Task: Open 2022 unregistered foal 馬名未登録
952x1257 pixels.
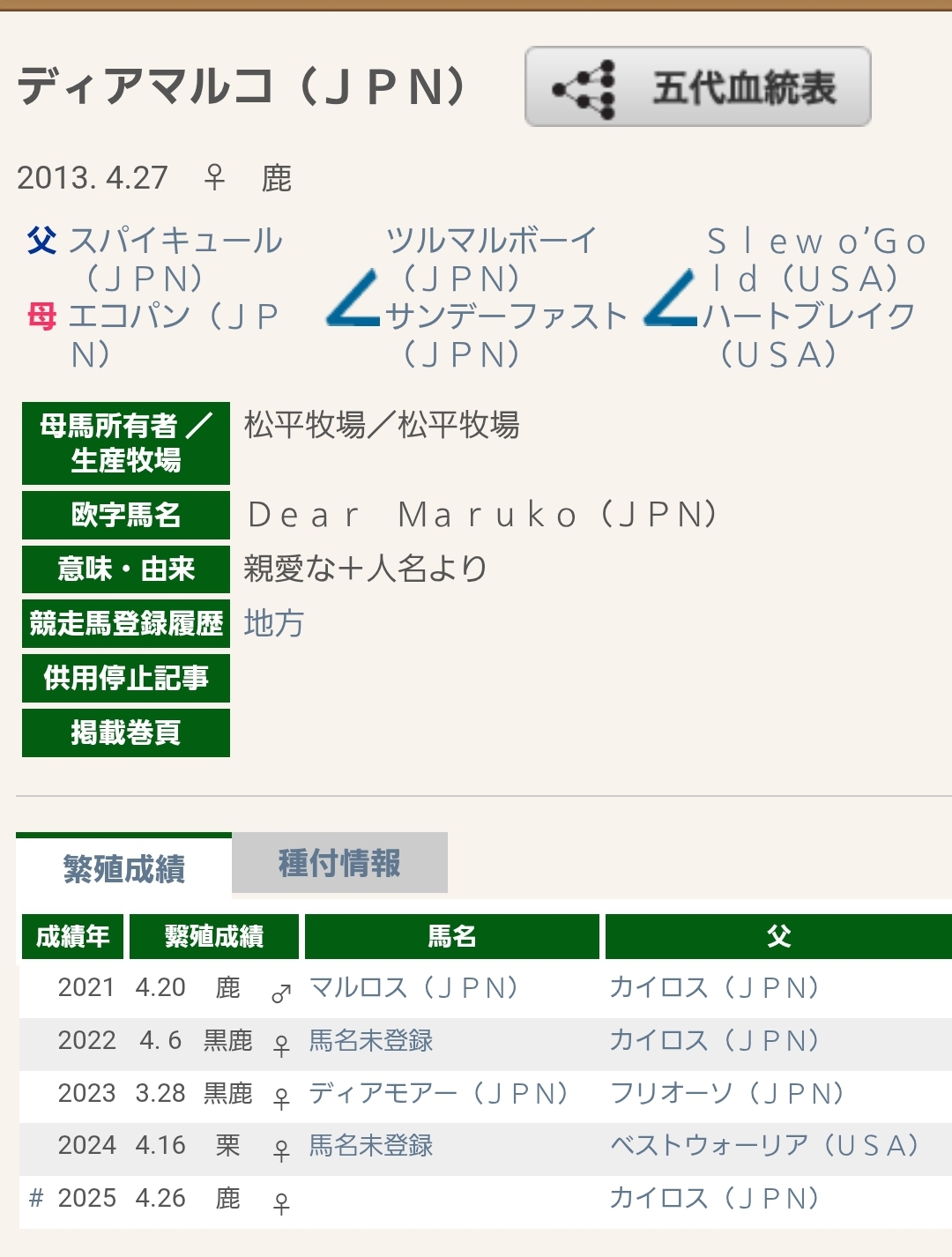Action: (x=370, y=1041)
